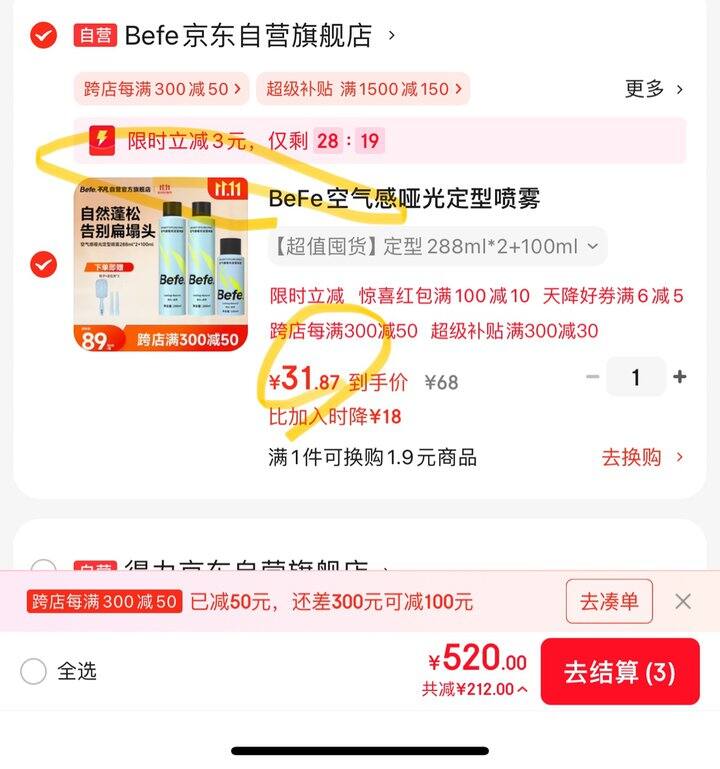The image size is (720, 769).
Task: Expand the 定型 288ml*2+100ml spec dropdown
Action: point(437,246)
